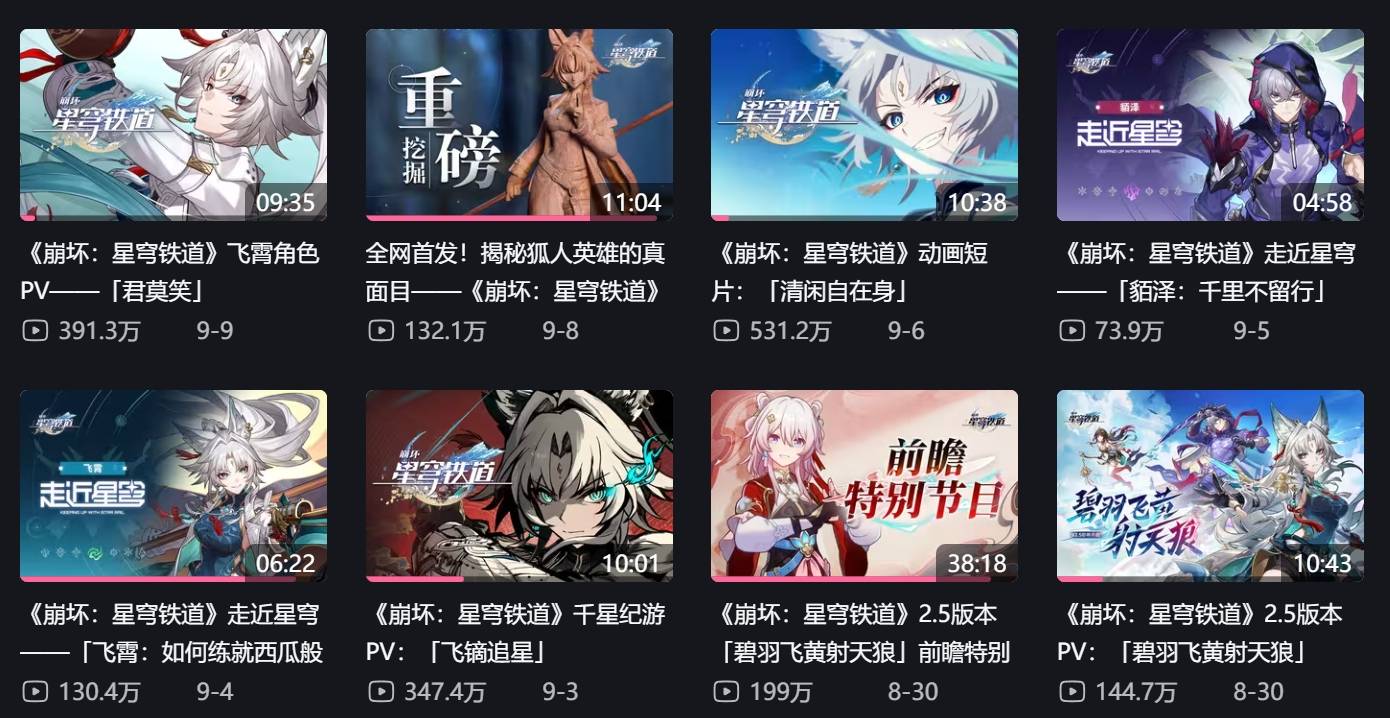Play the 揭秘狐人英雄的真面目 video
The width and height of the screenshot is (1390, 718).
click(519, 125)
